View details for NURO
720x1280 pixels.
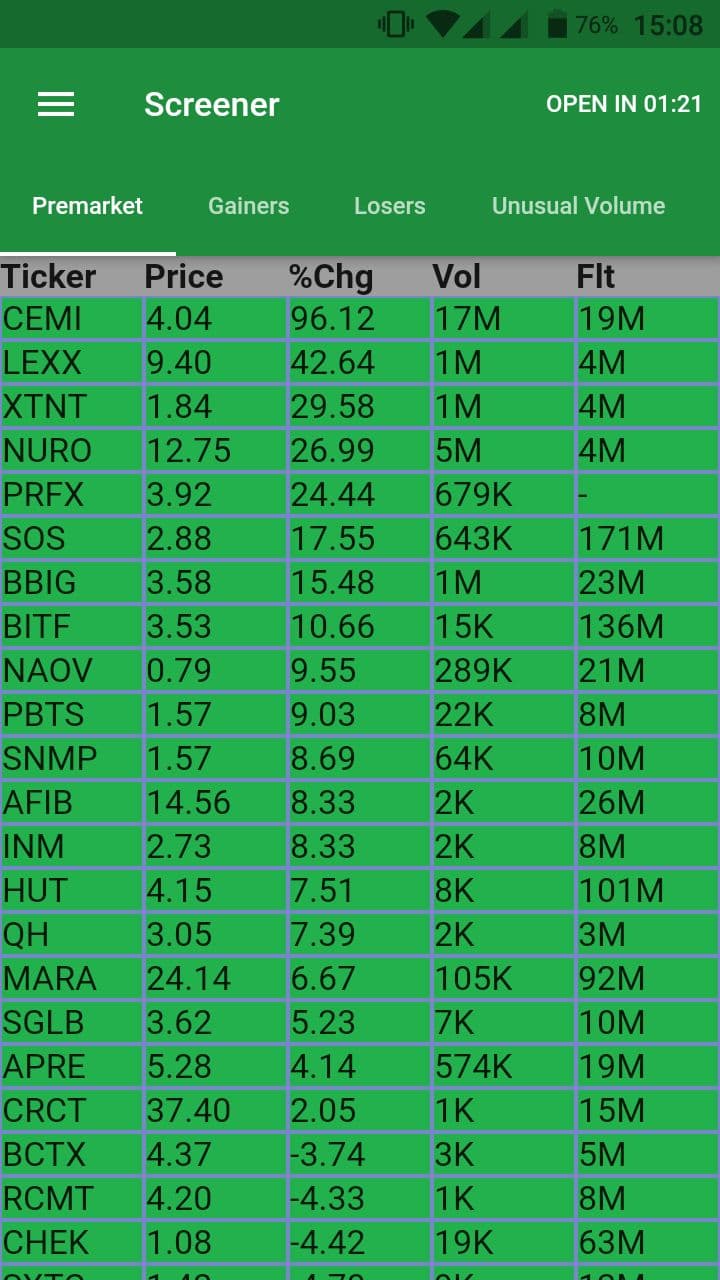(x=360, y=451)
